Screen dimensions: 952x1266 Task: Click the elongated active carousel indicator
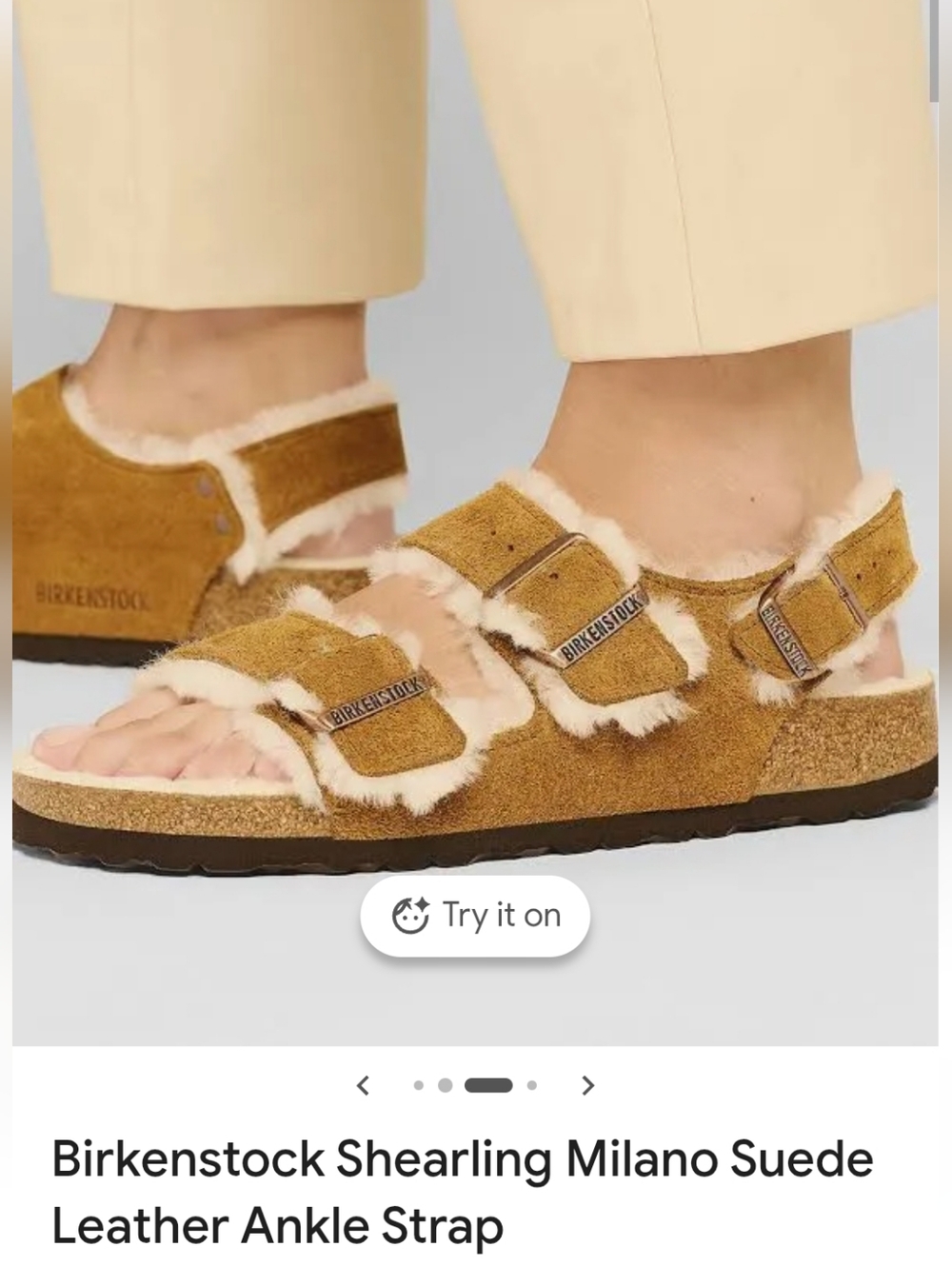coord(487,1083)
